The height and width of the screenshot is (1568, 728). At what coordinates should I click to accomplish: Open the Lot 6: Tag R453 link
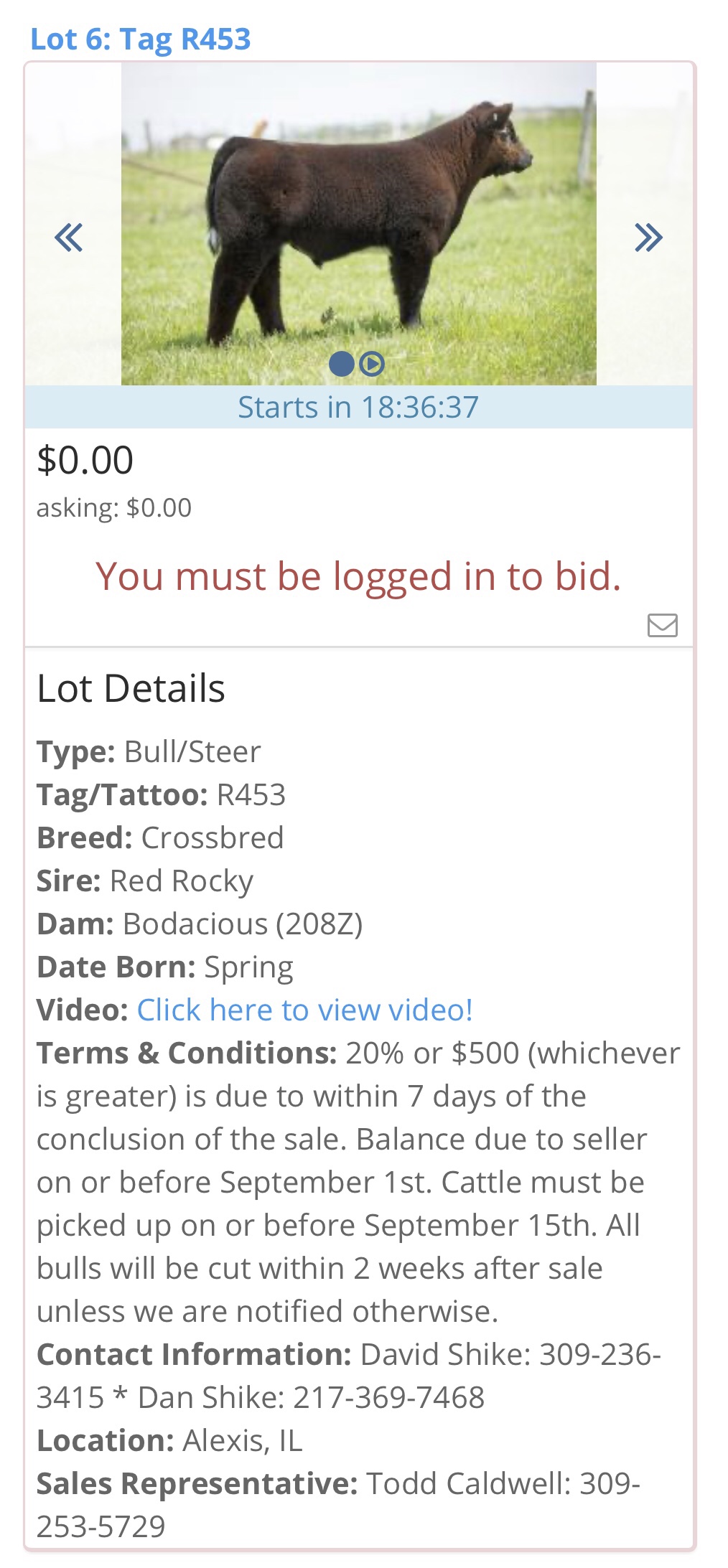coord(141,39)
